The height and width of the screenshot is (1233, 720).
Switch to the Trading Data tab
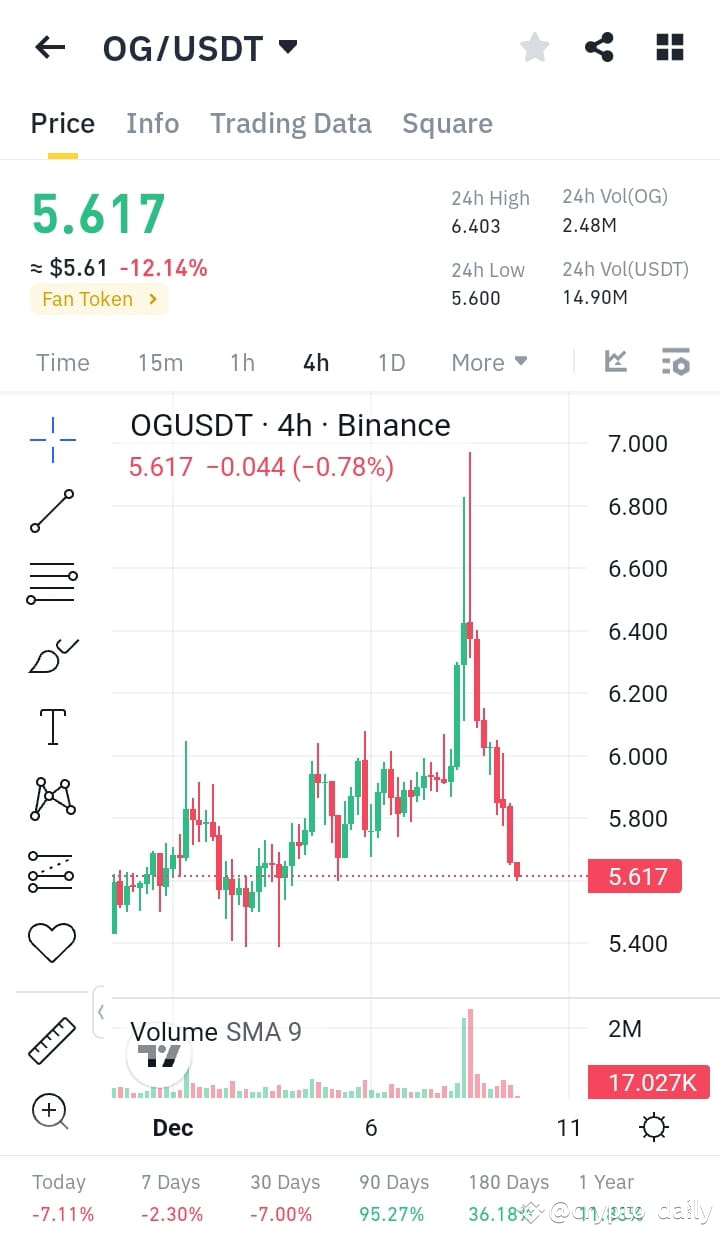290,123
